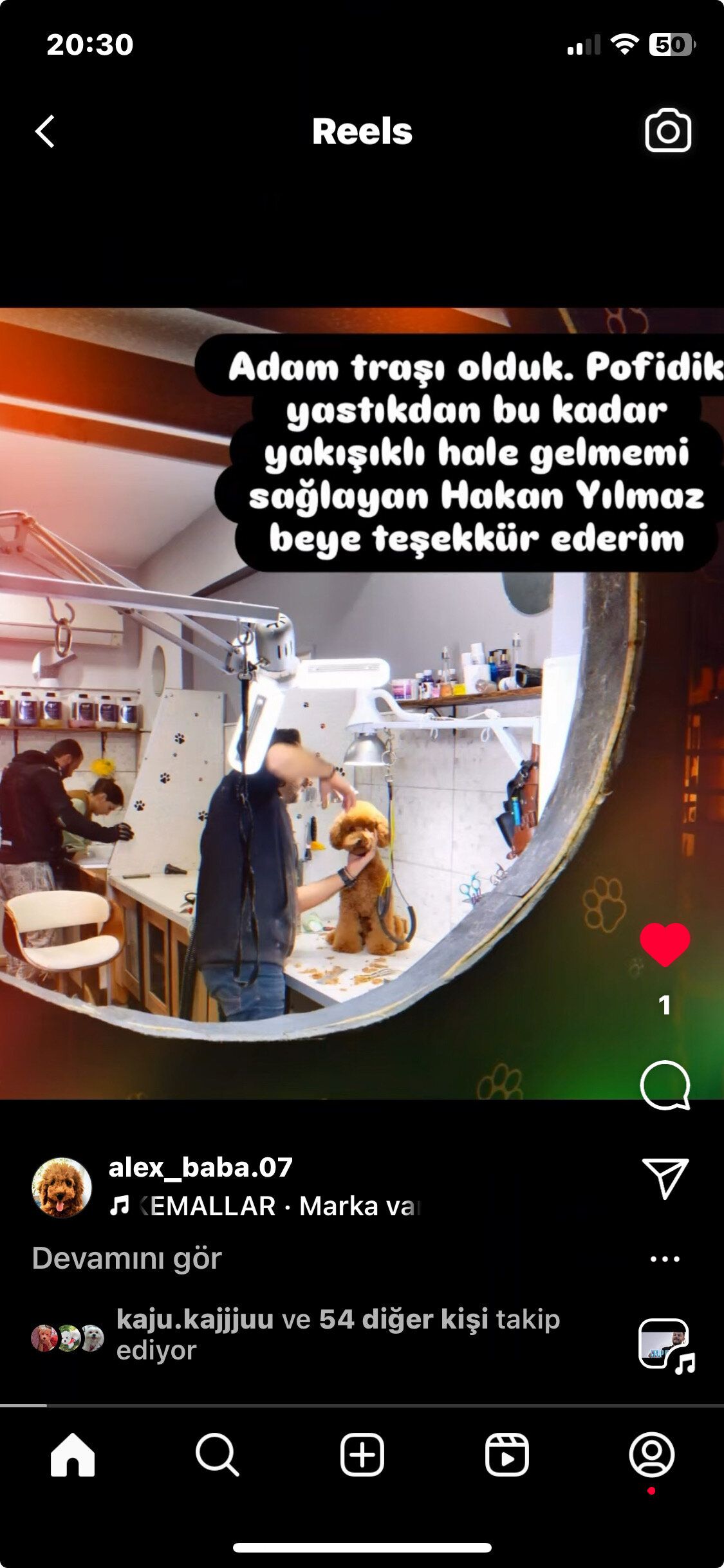Open the Profile tab

(x=652, y=1454)
